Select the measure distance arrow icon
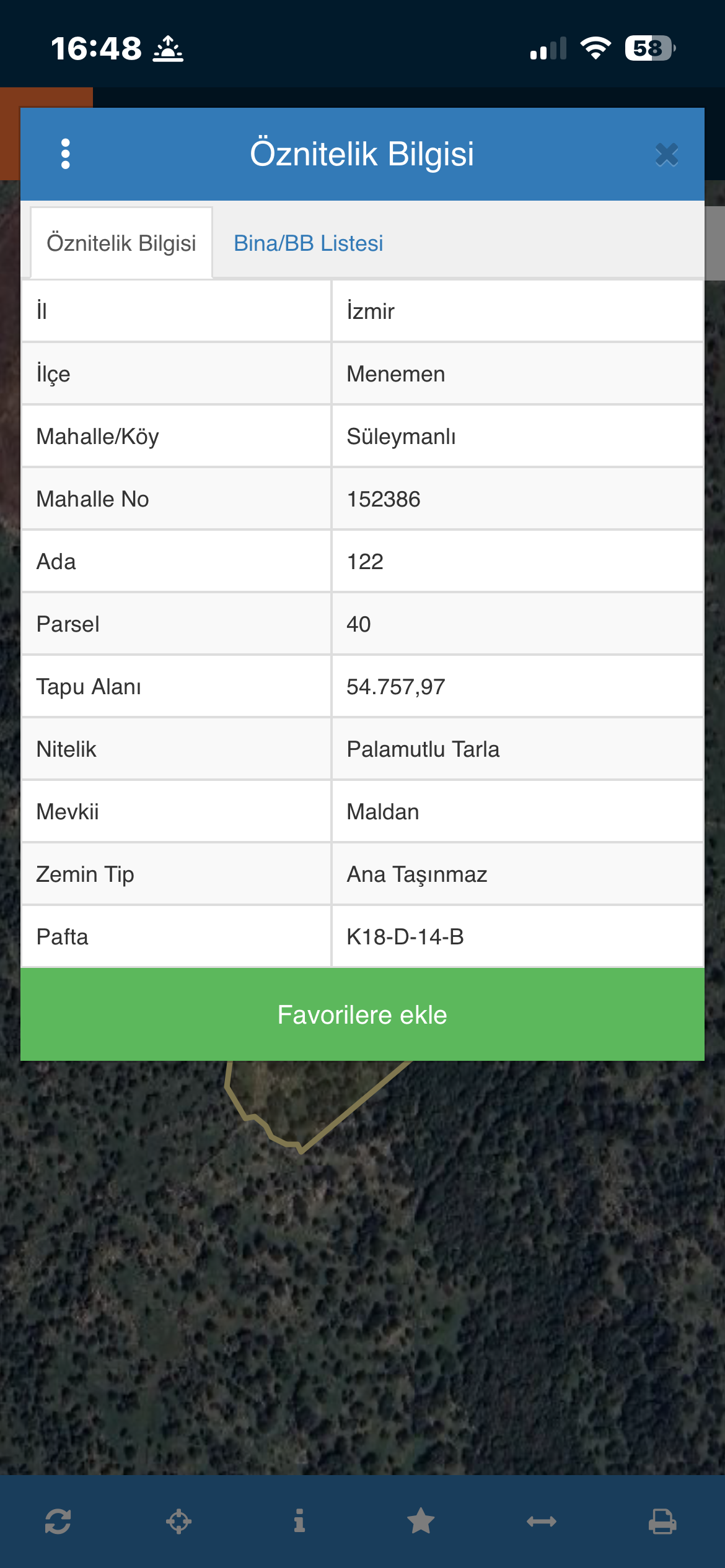 coord(542,1522)
